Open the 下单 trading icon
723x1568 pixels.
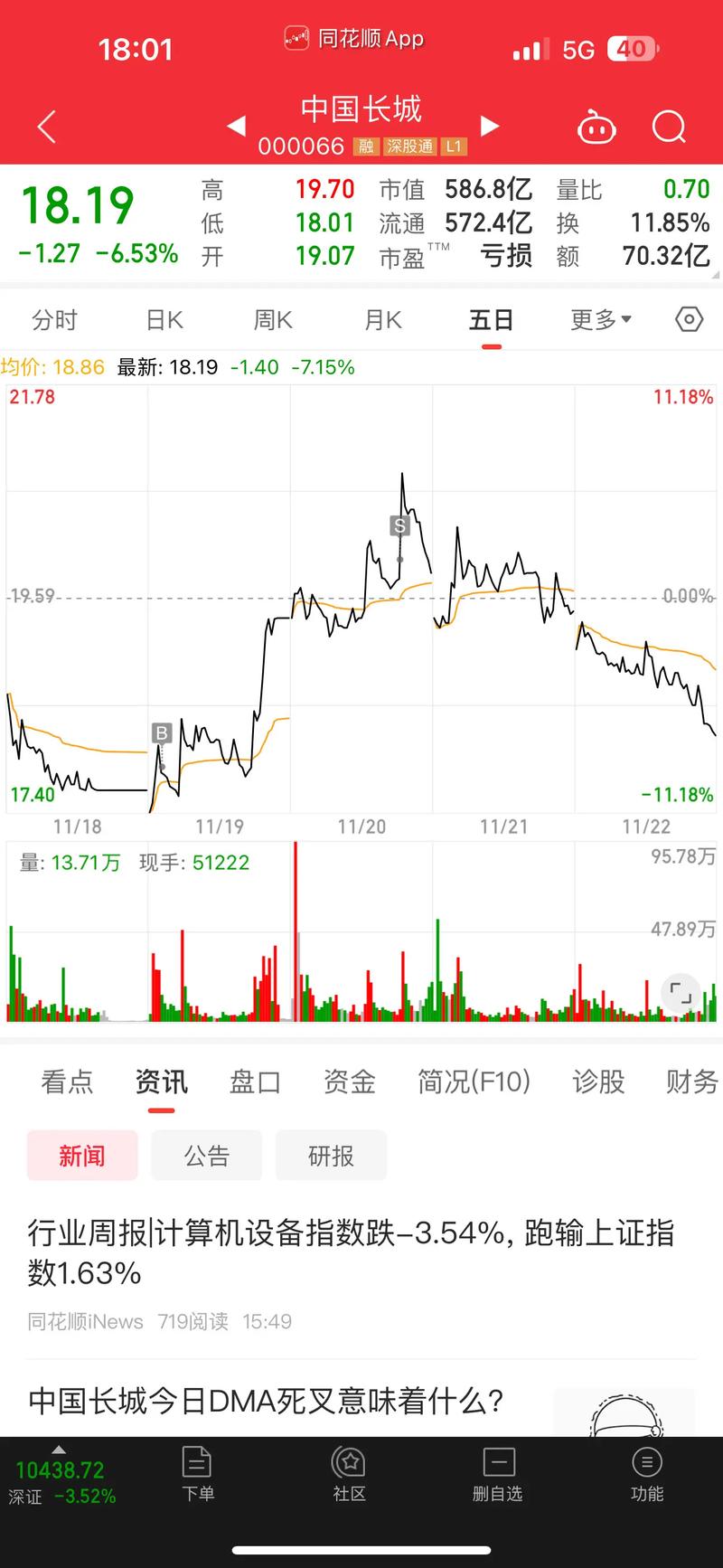pos(197,1476)
